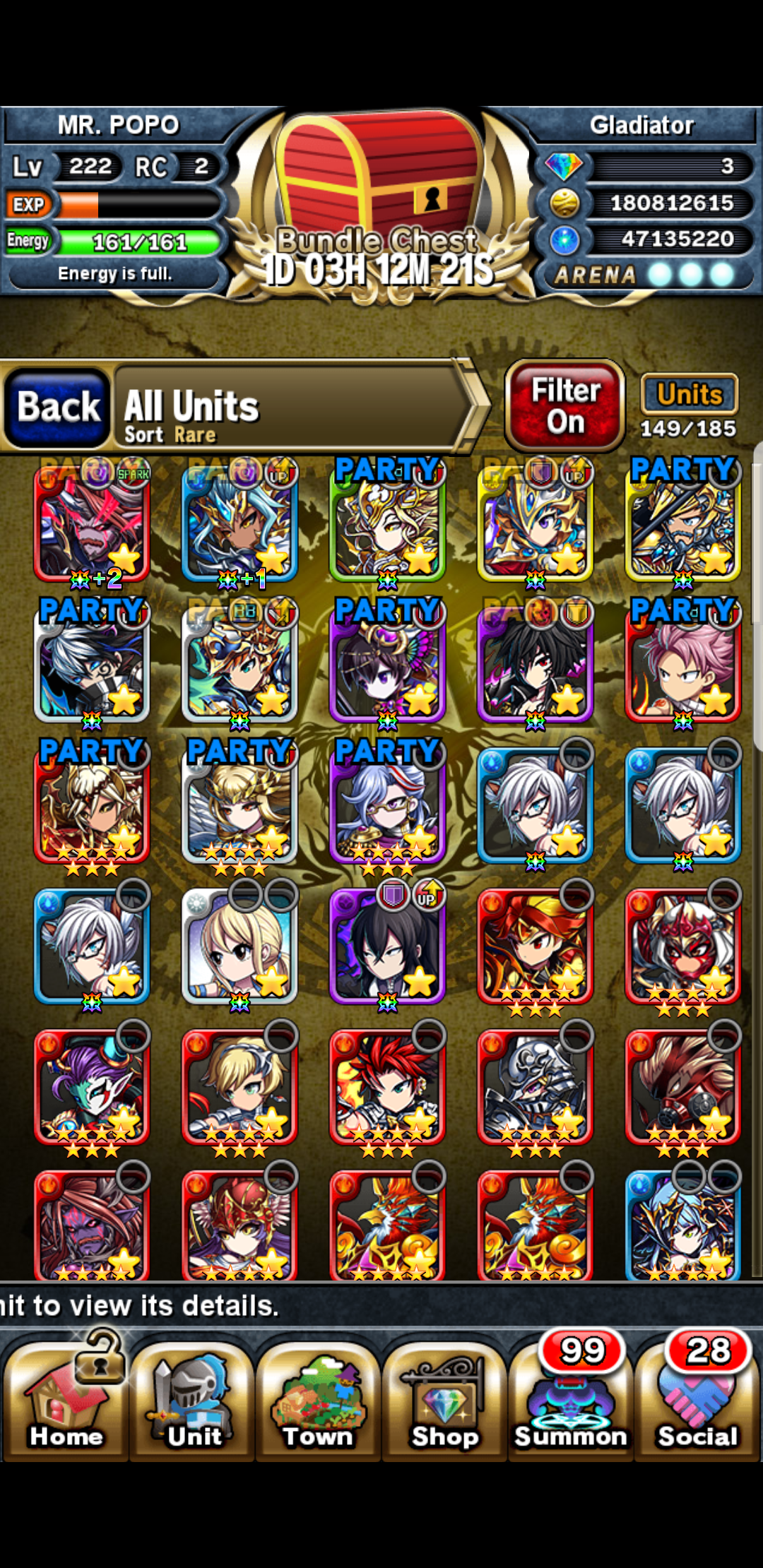View the unit marked +1

click(239, 524)
